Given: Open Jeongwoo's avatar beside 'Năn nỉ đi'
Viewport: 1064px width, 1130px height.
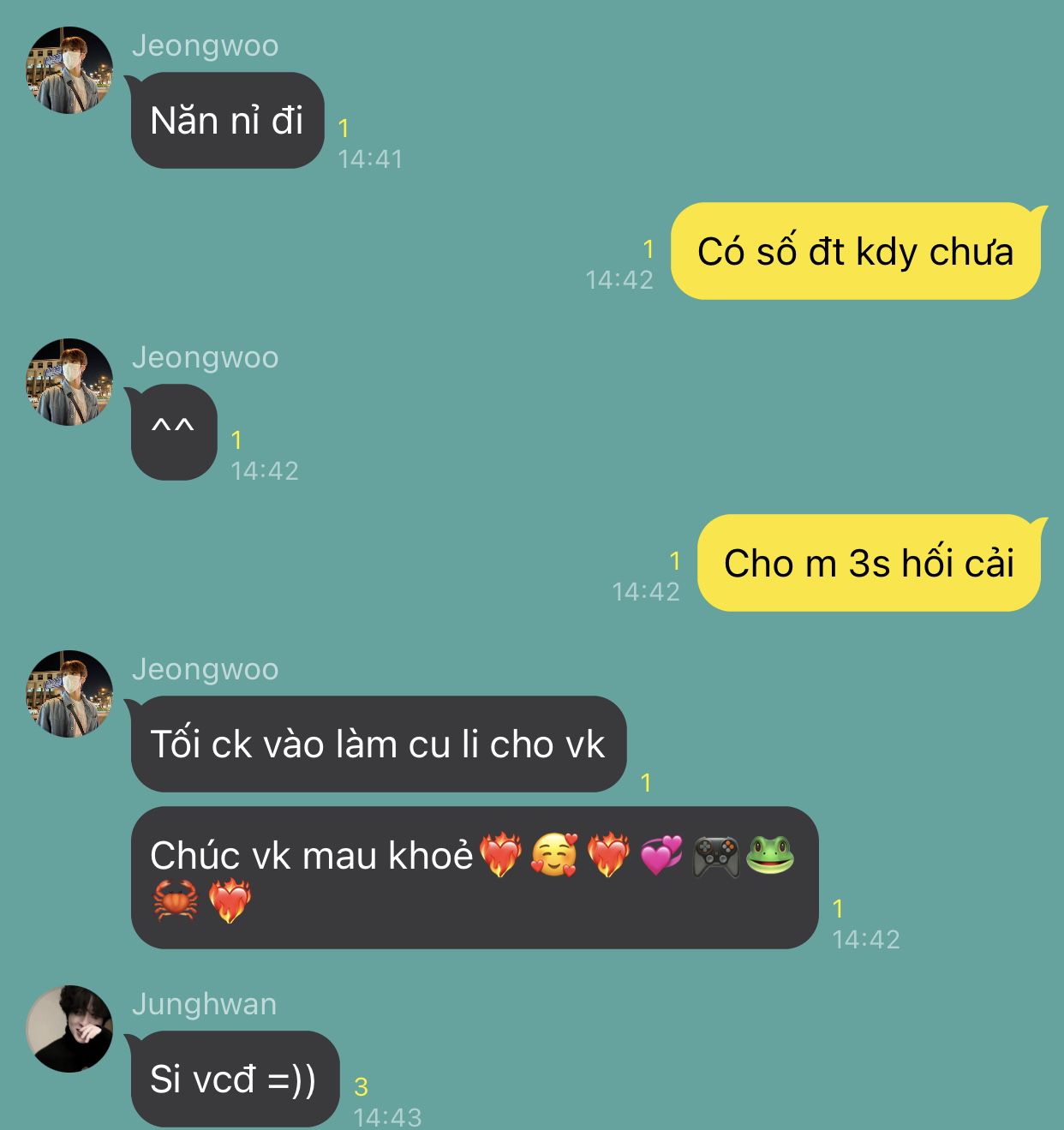Looking at the screenshot, I should [x=69, y=70].
